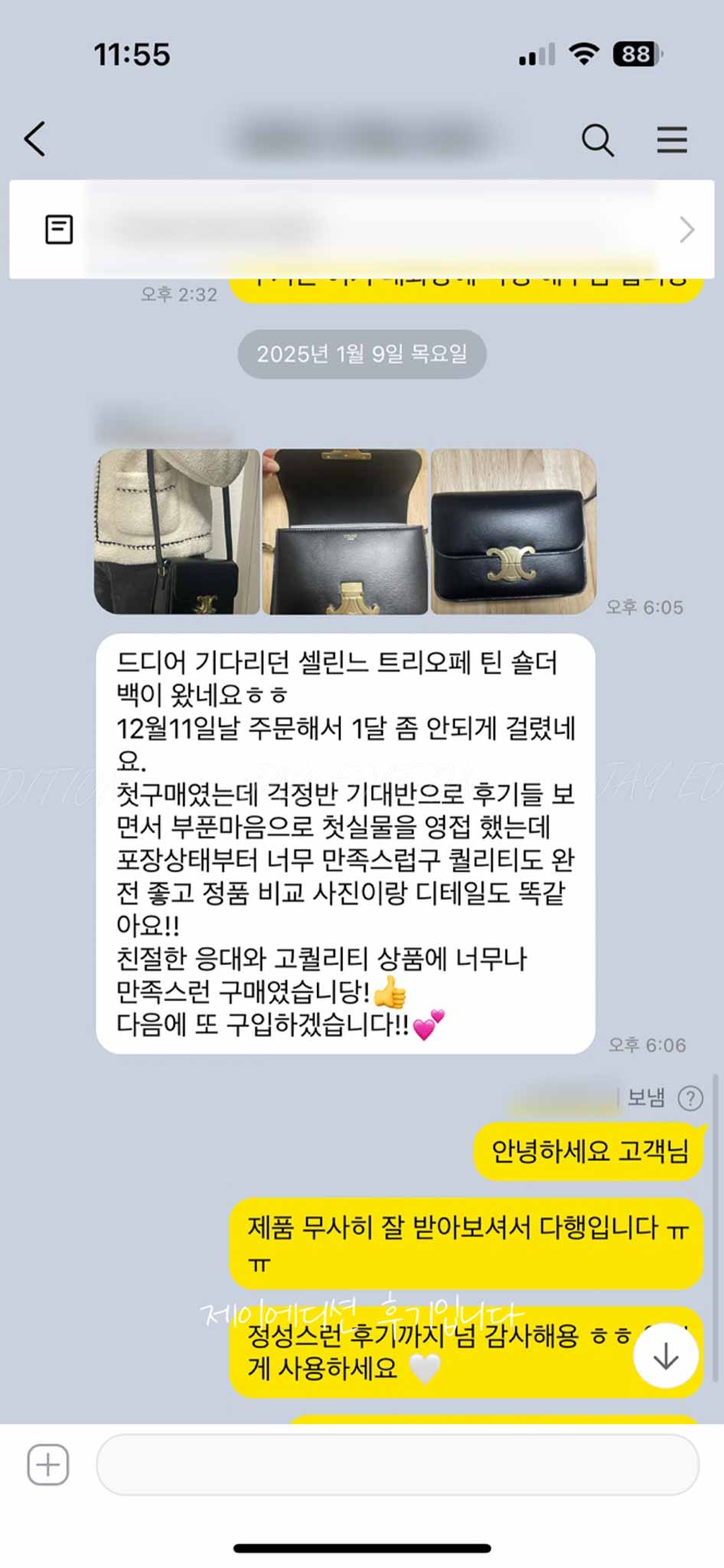Focus the message input field
The width and height of the screenshot is (724, 1568).
(x=396, y=1465)
